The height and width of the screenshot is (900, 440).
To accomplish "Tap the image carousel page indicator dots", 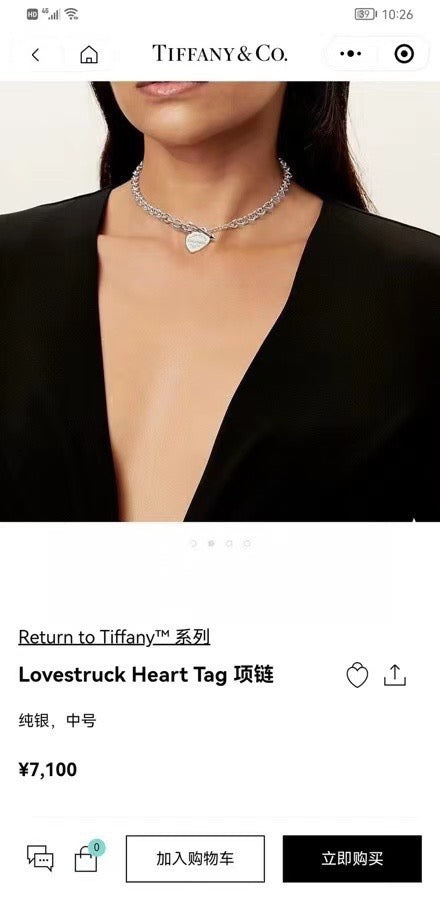I will (220, 543).
